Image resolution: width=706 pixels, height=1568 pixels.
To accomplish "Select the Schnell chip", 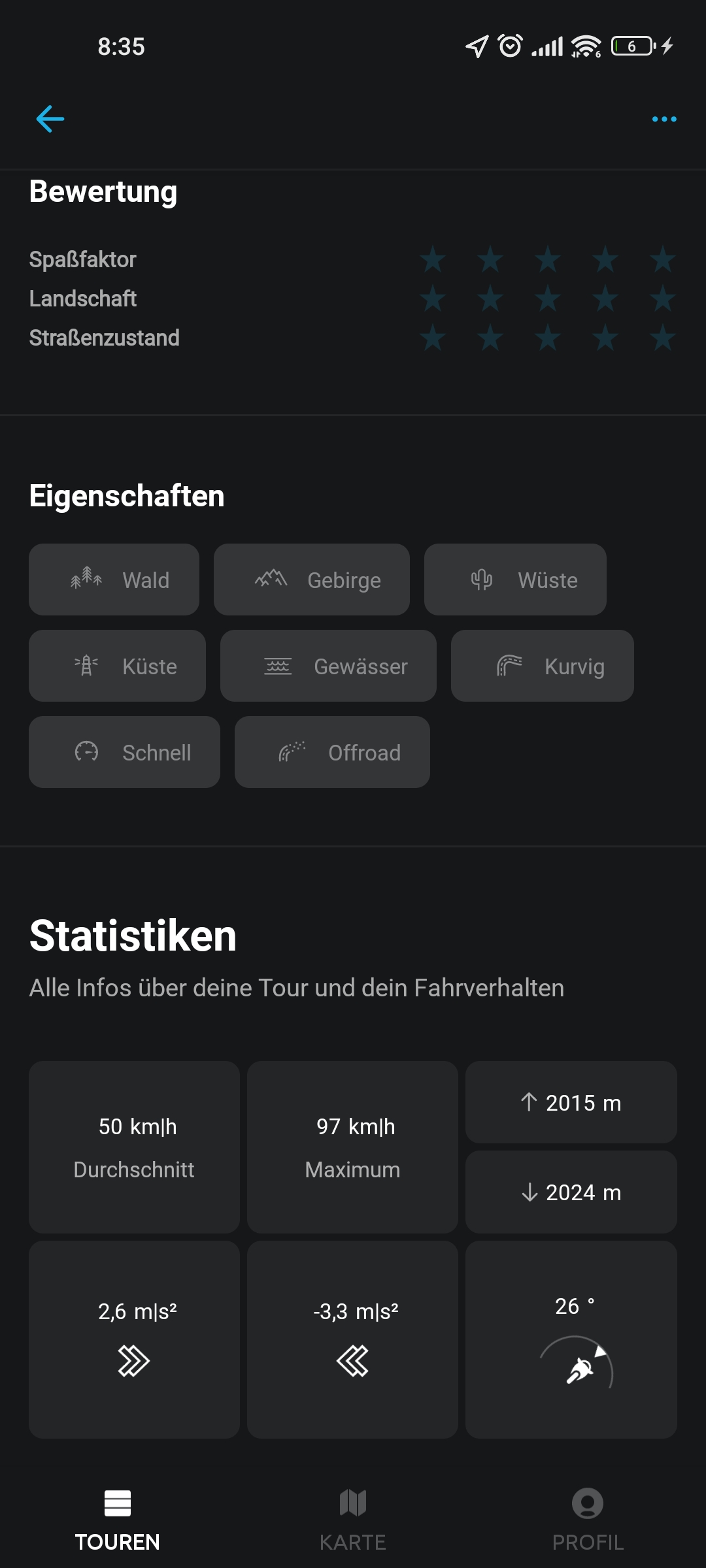I will tap(124, 752).
